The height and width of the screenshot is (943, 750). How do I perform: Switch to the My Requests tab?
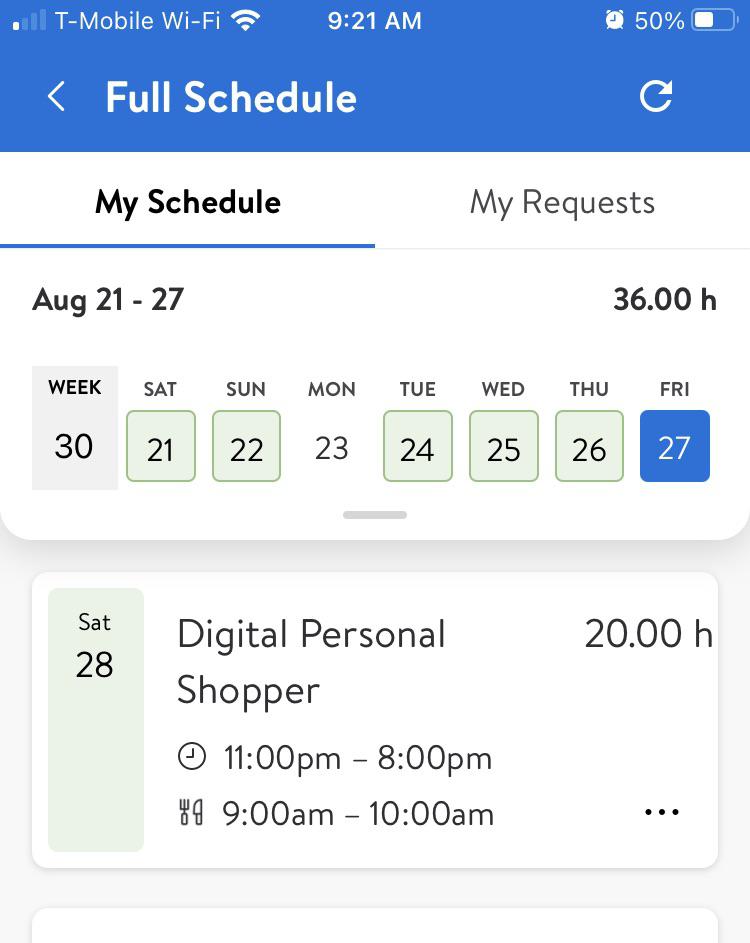[562, 201]
